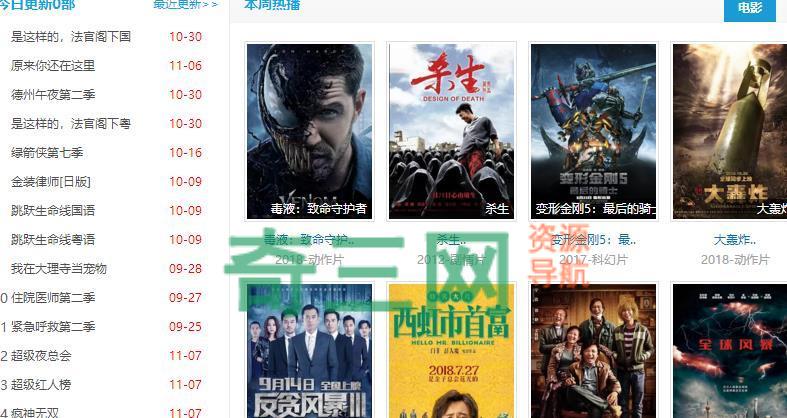Open the 最近更新 link
This screenshot has height=418, width=787.
pyautogui.click(x=185, y=5)
